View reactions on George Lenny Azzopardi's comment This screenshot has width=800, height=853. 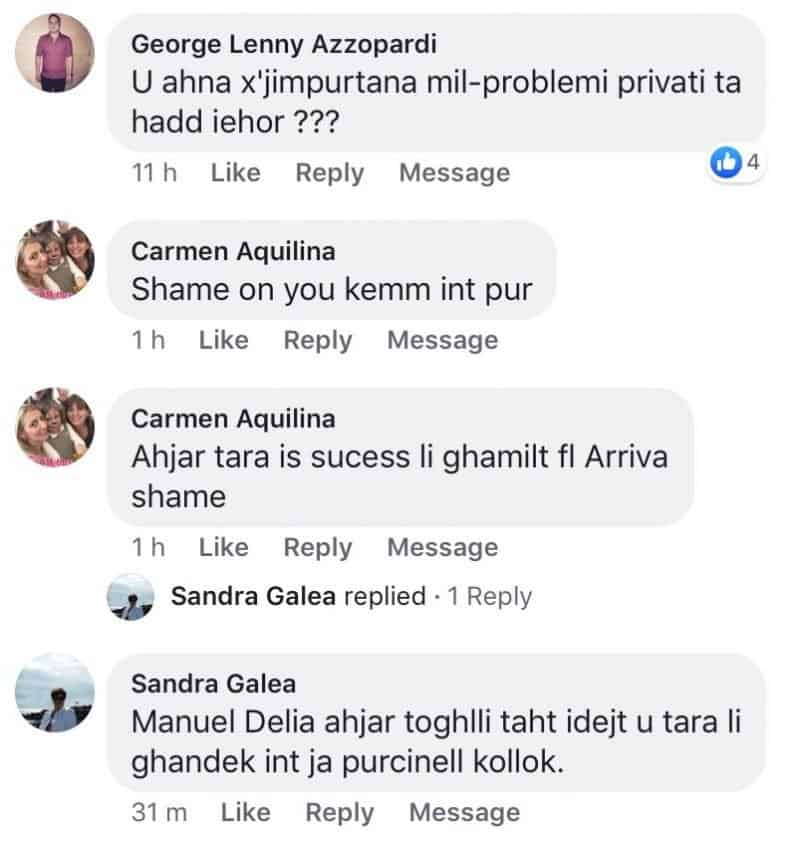pos(738,163)
